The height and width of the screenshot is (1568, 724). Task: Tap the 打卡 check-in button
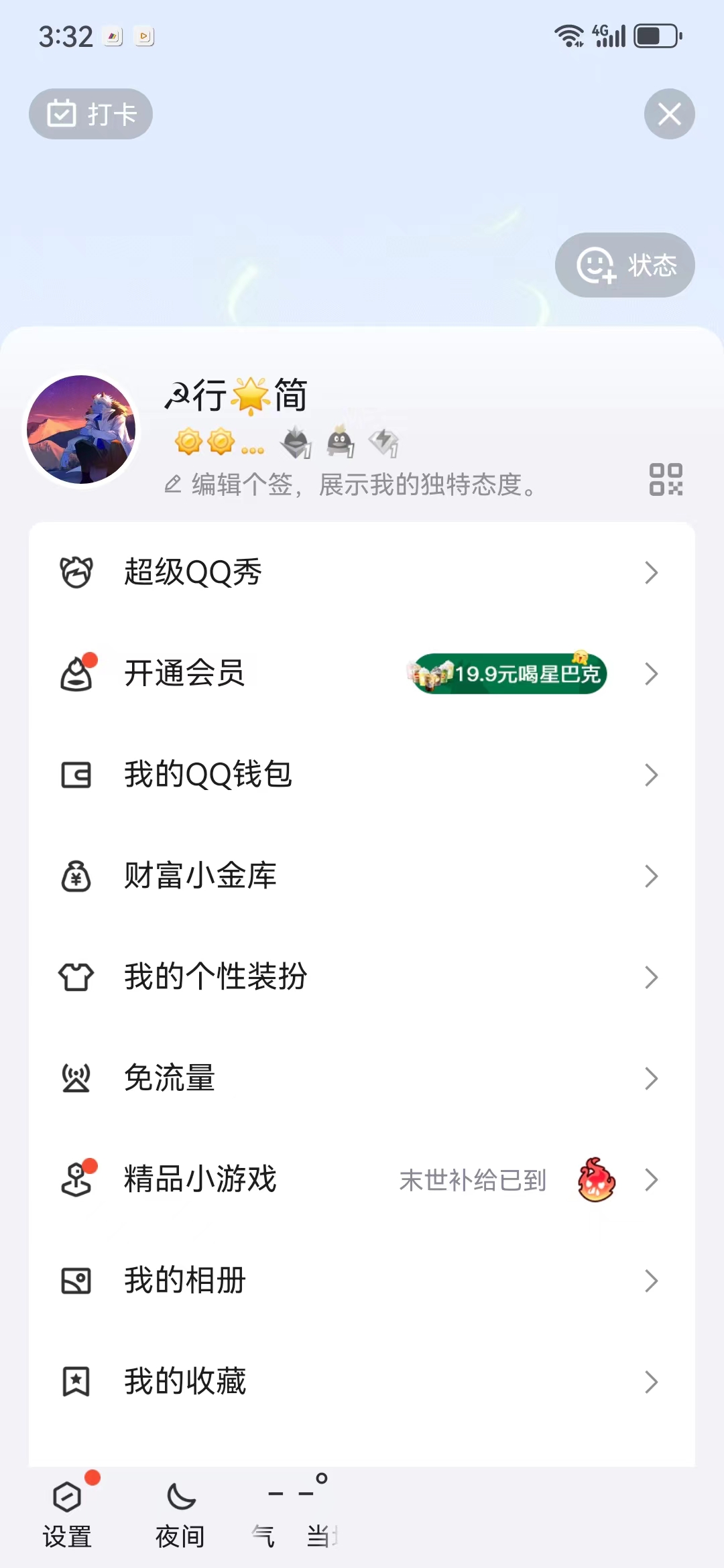tap(90, 114)
